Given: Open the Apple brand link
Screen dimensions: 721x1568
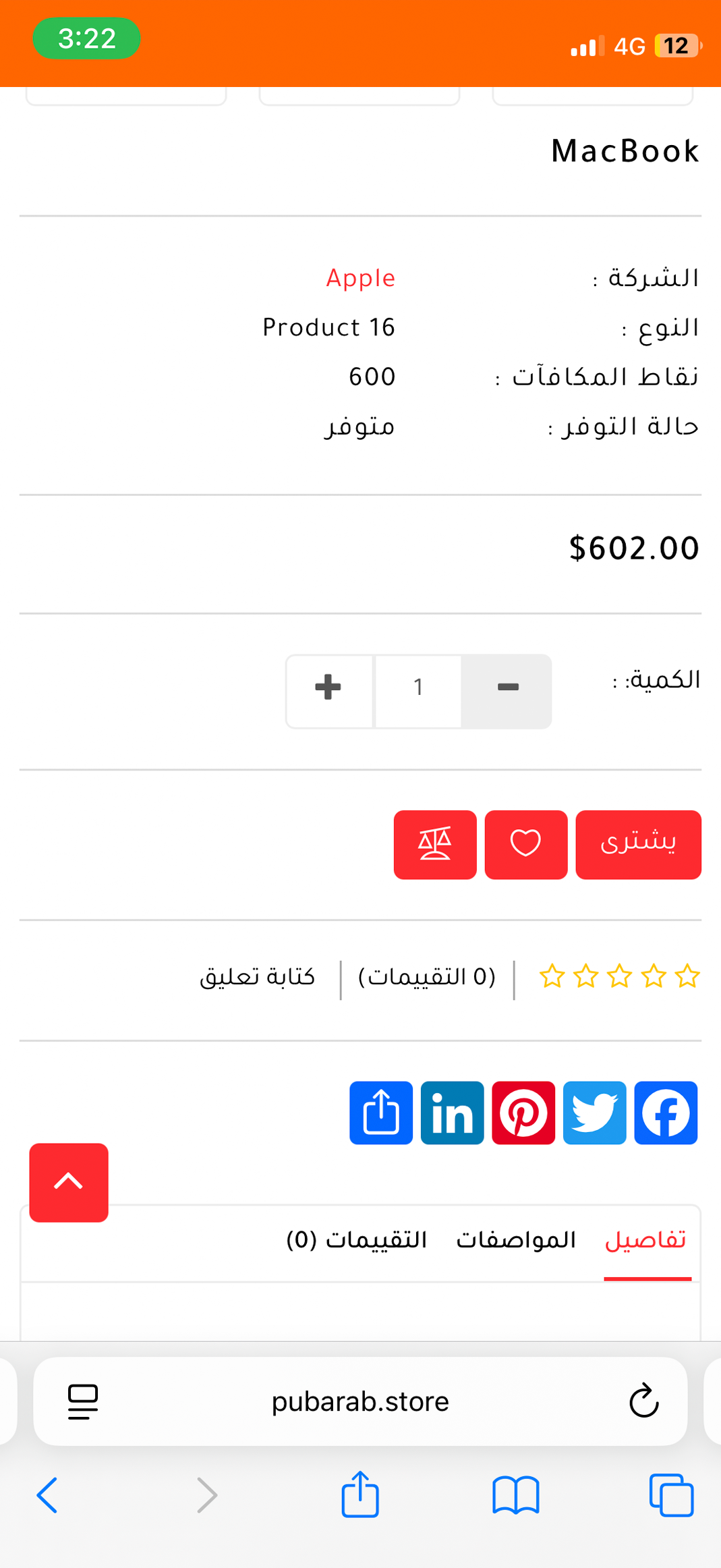Looking at the screenshot, I should click(360, 278).
